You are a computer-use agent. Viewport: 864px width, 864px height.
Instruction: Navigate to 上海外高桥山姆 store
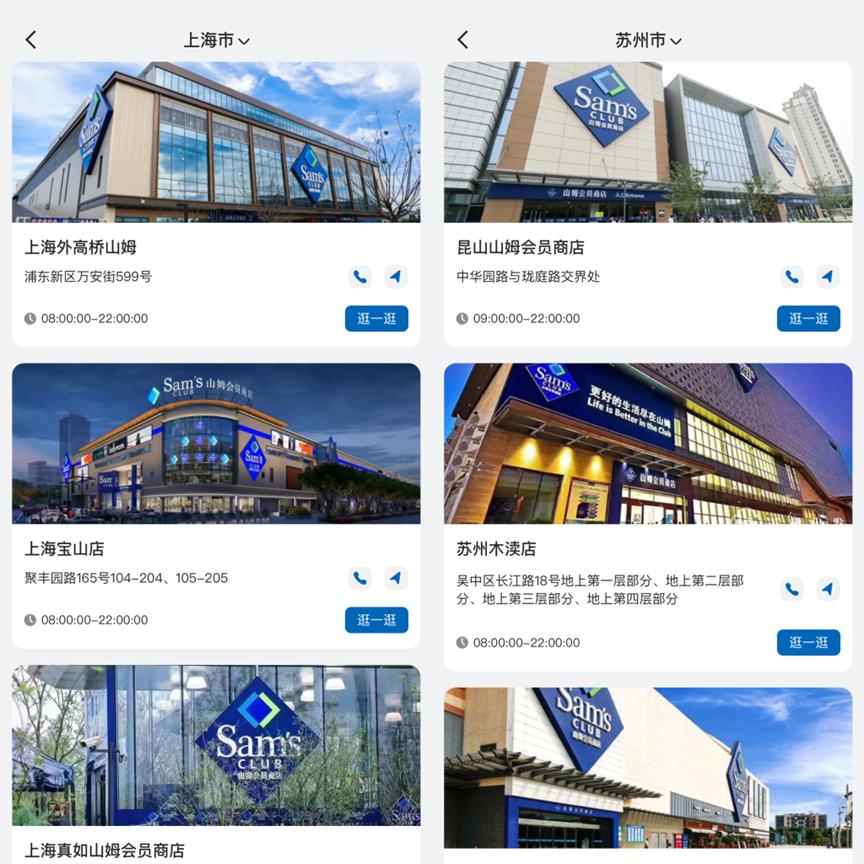pos(396,277)
